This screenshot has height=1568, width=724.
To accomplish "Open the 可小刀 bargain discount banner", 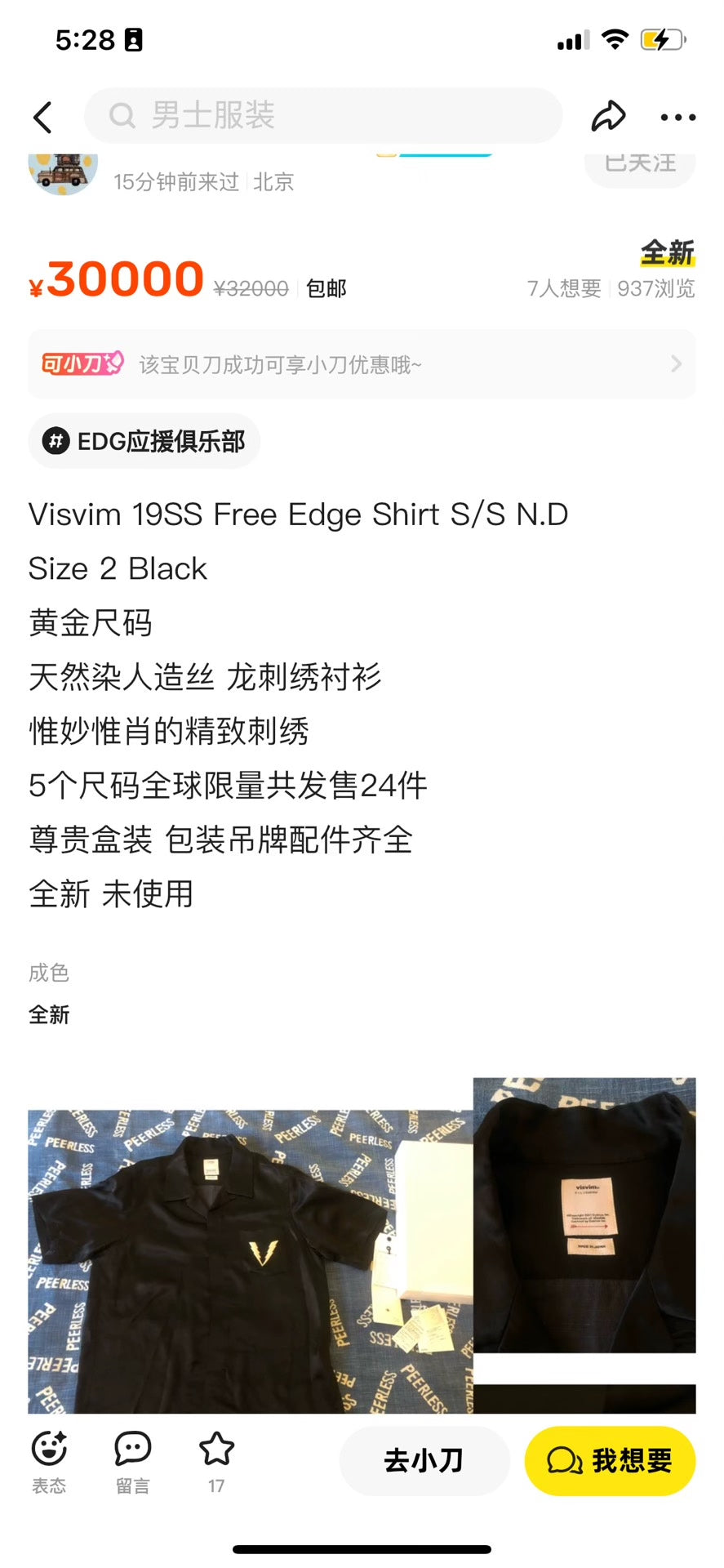I will pyautogui.click(x=362, y=364).
